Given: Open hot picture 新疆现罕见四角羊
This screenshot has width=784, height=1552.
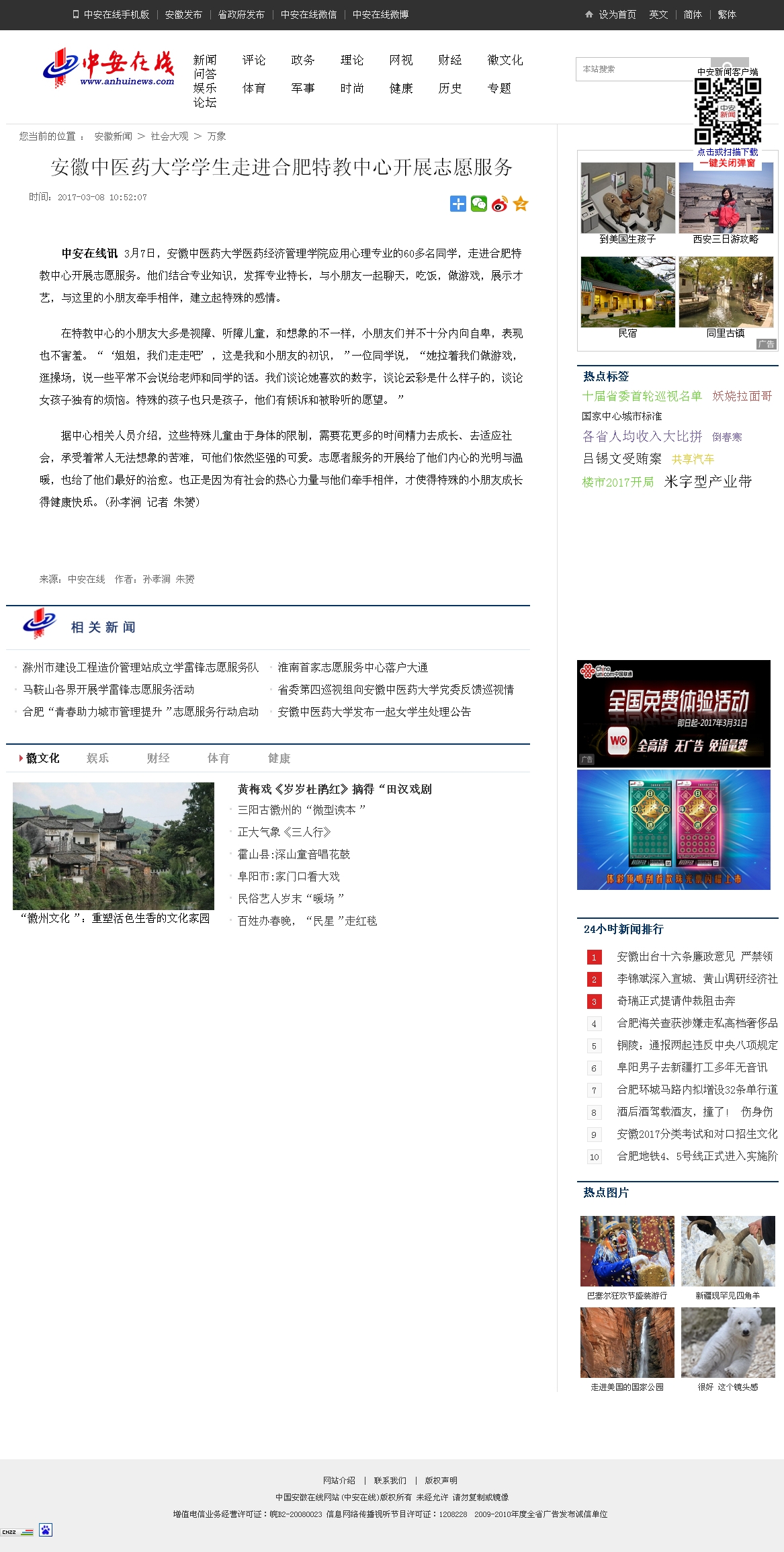Looking at the screenshot, I should pyautogui.click(x=728, y=1258).
